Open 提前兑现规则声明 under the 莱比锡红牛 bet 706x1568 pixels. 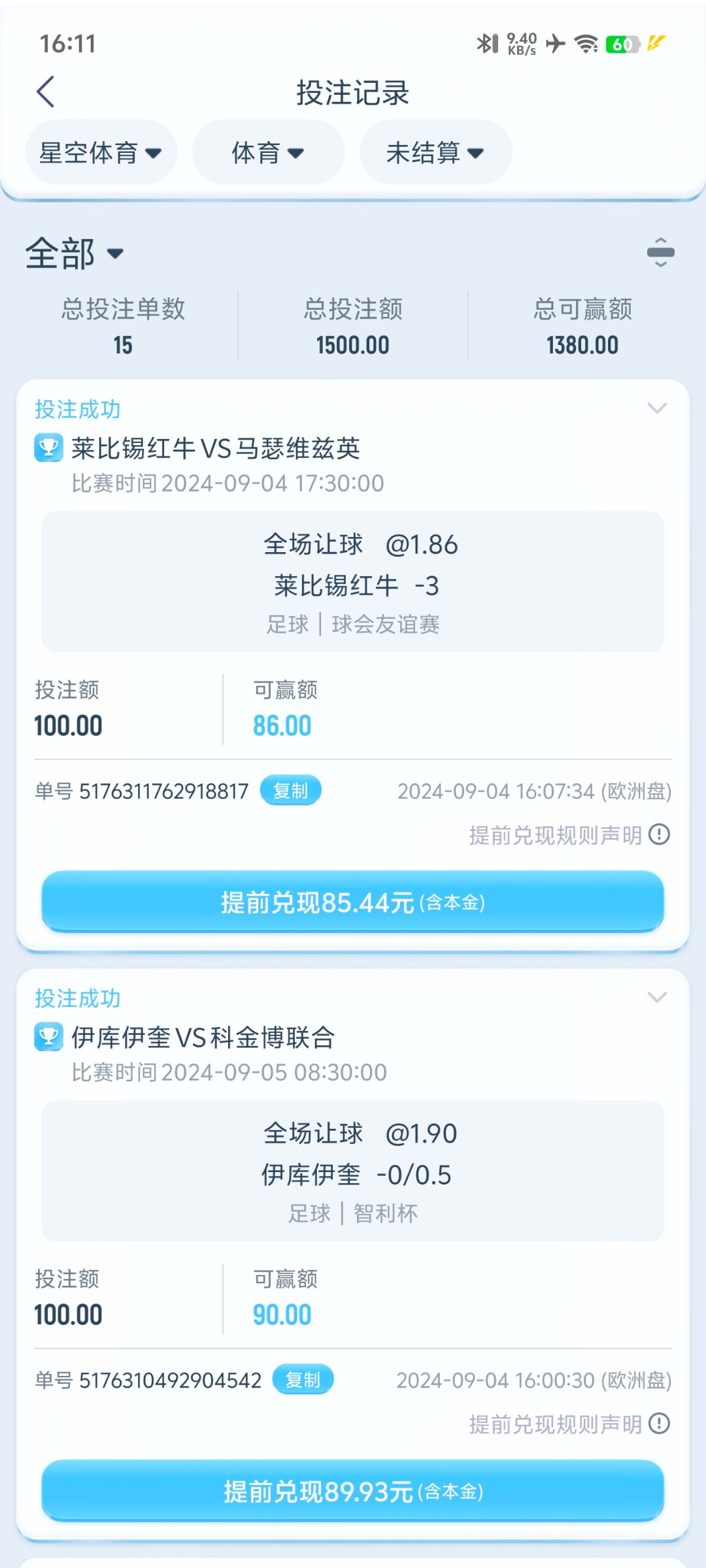tap(569, 835)
